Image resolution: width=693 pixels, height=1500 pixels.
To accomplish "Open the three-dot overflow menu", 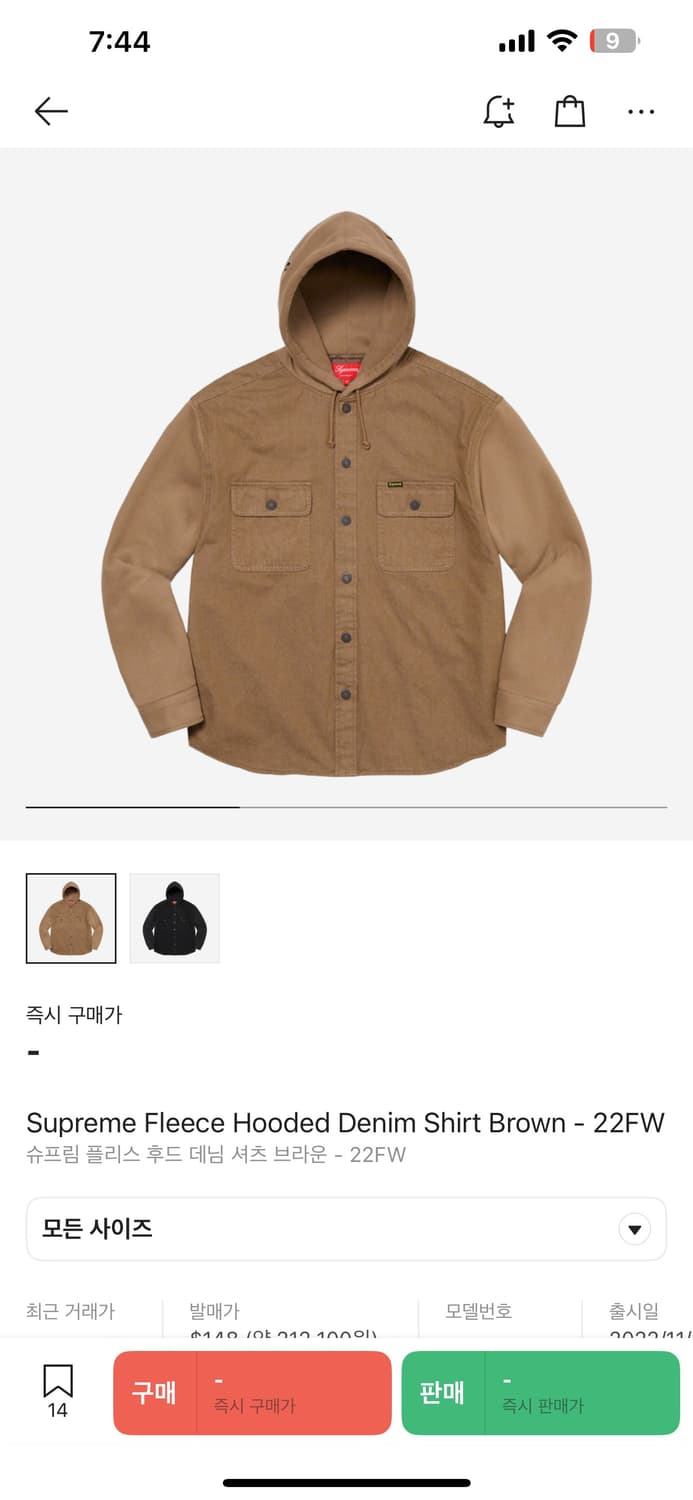I will point(641,112).
